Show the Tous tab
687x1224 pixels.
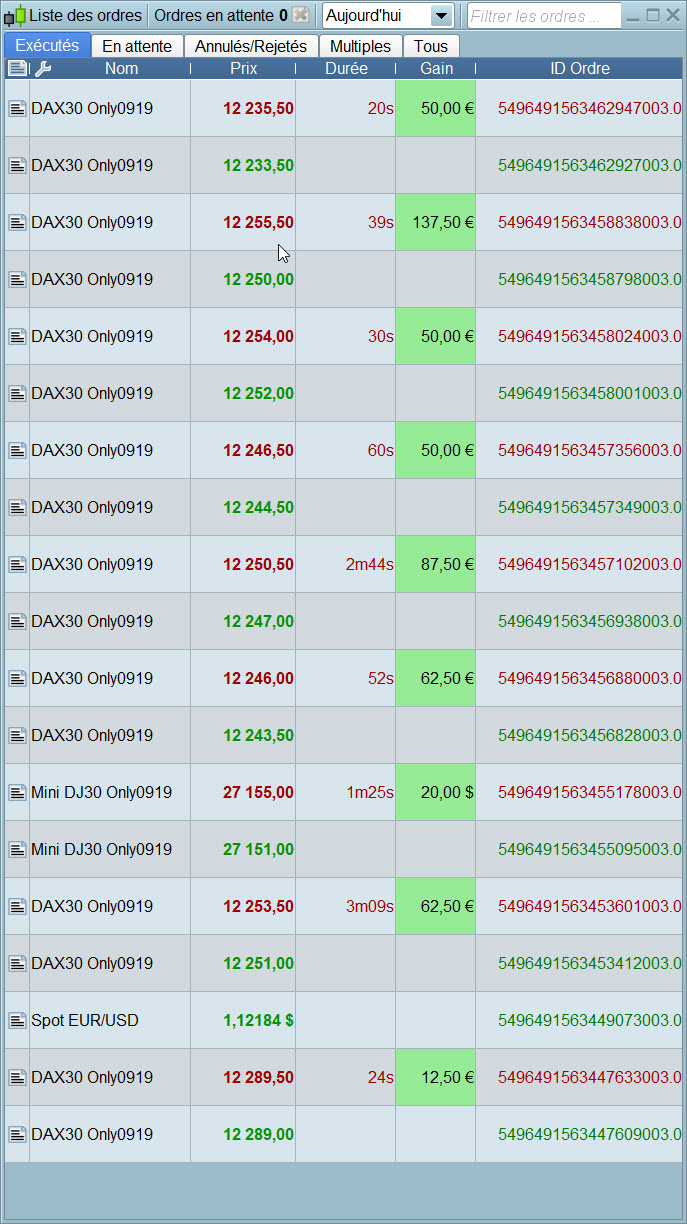click(431, 47)
